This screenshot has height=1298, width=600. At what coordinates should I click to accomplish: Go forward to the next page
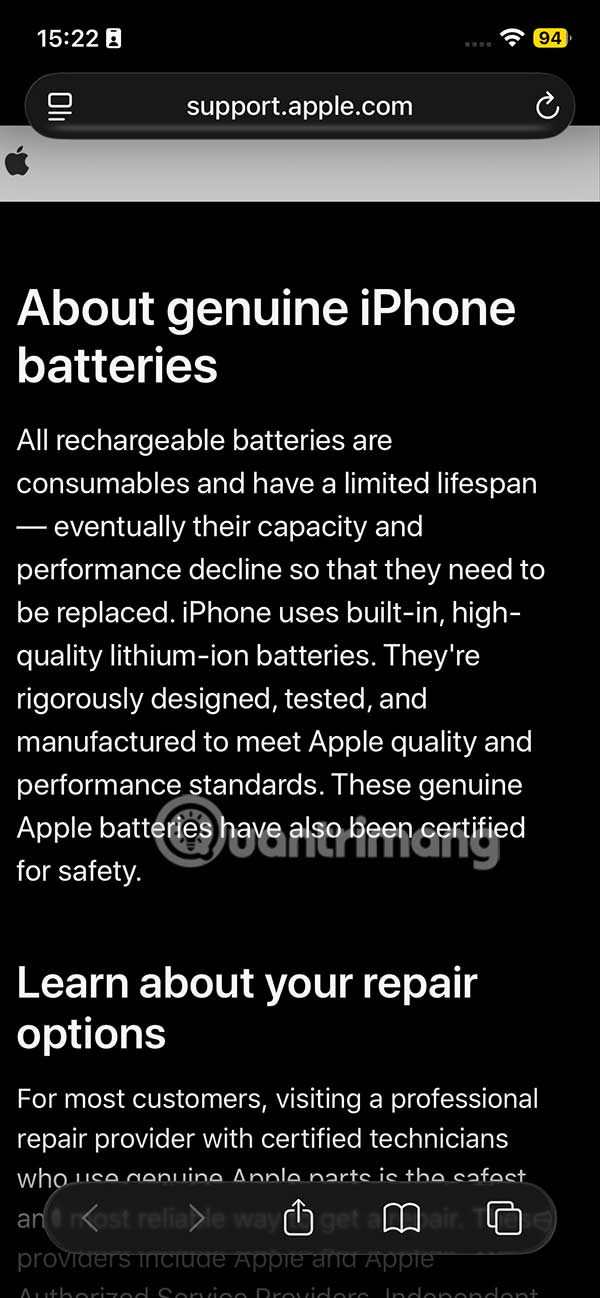click(x=196, y=1217)
